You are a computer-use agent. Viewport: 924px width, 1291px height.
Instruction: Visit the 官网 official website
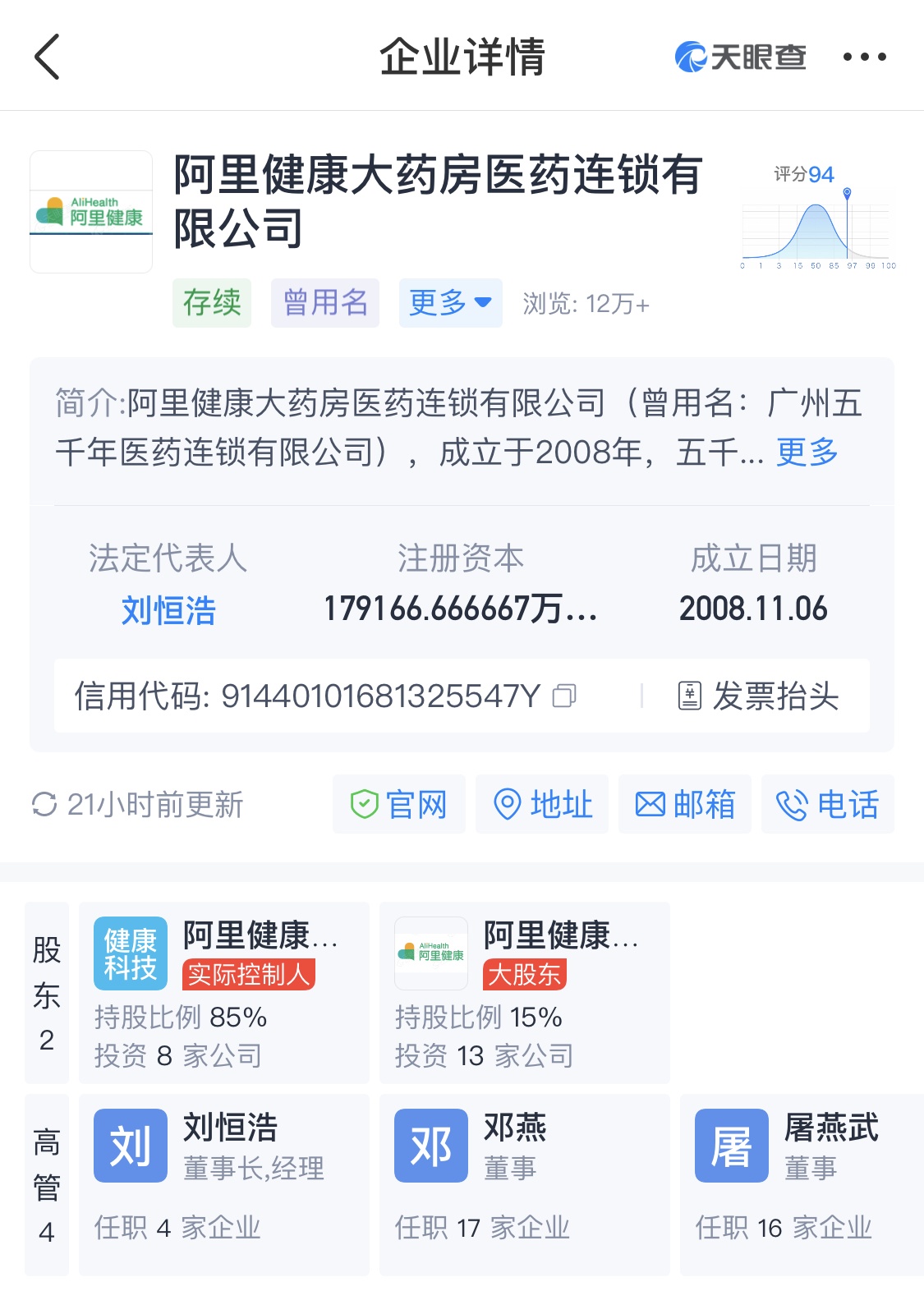coord(399,805)
